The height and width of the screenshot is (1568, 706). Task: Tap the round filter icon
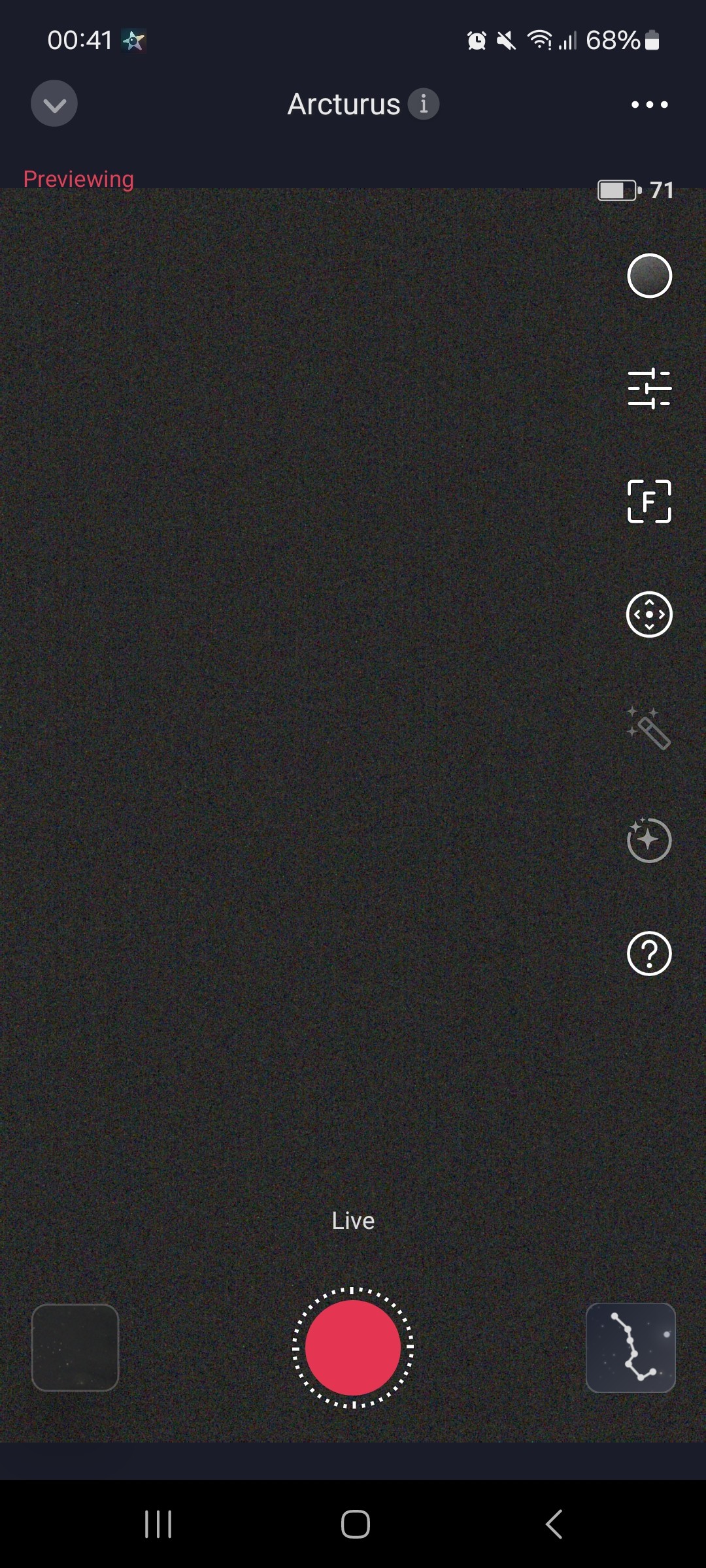(649, 276)
